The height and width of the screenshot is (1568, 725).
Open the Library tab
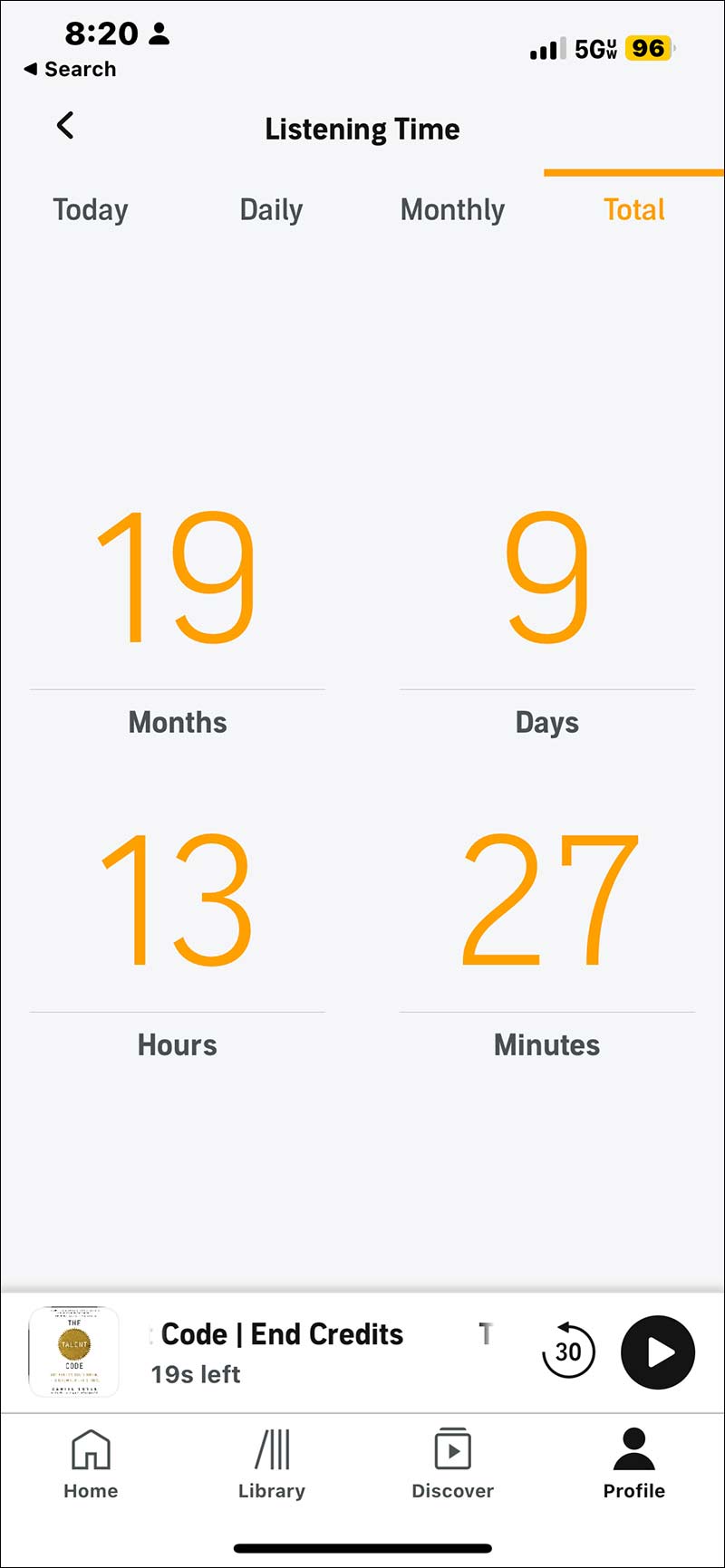click(272, 1465)
